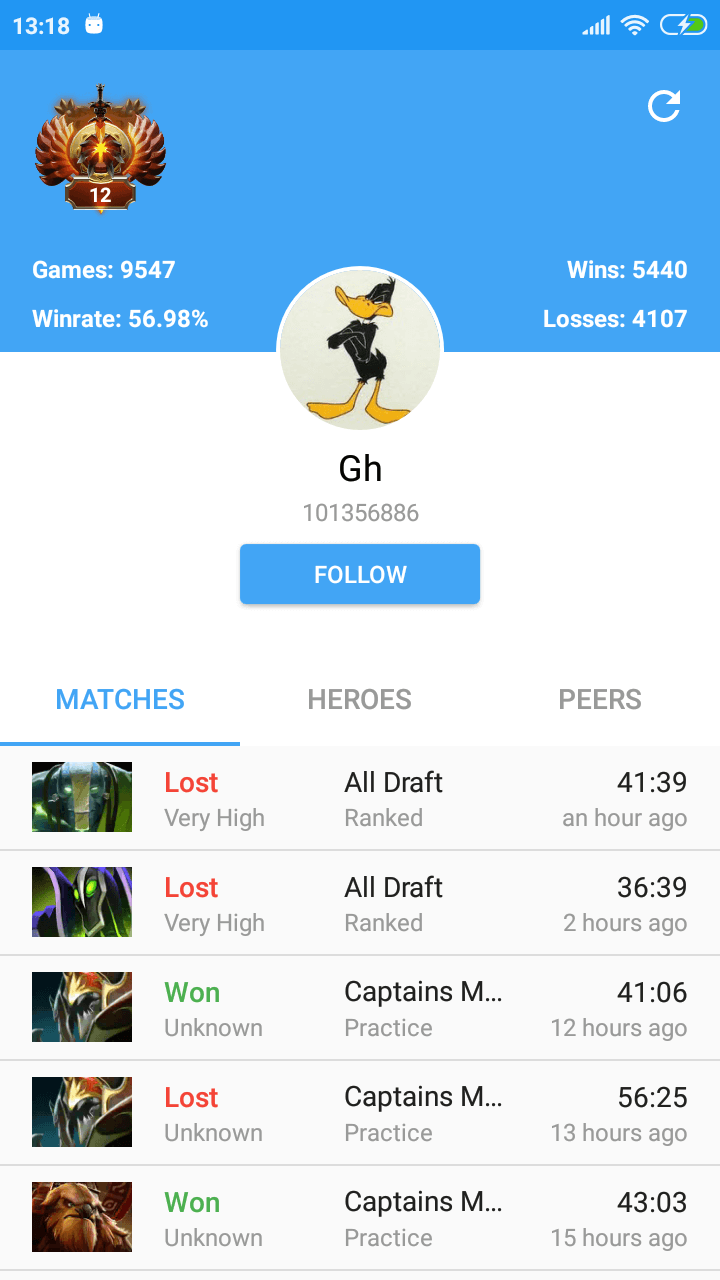This screenshot has width=720, height=1280.
Task: Open the lost All Draft match lasting 41:39
Action: click(360, 798)
